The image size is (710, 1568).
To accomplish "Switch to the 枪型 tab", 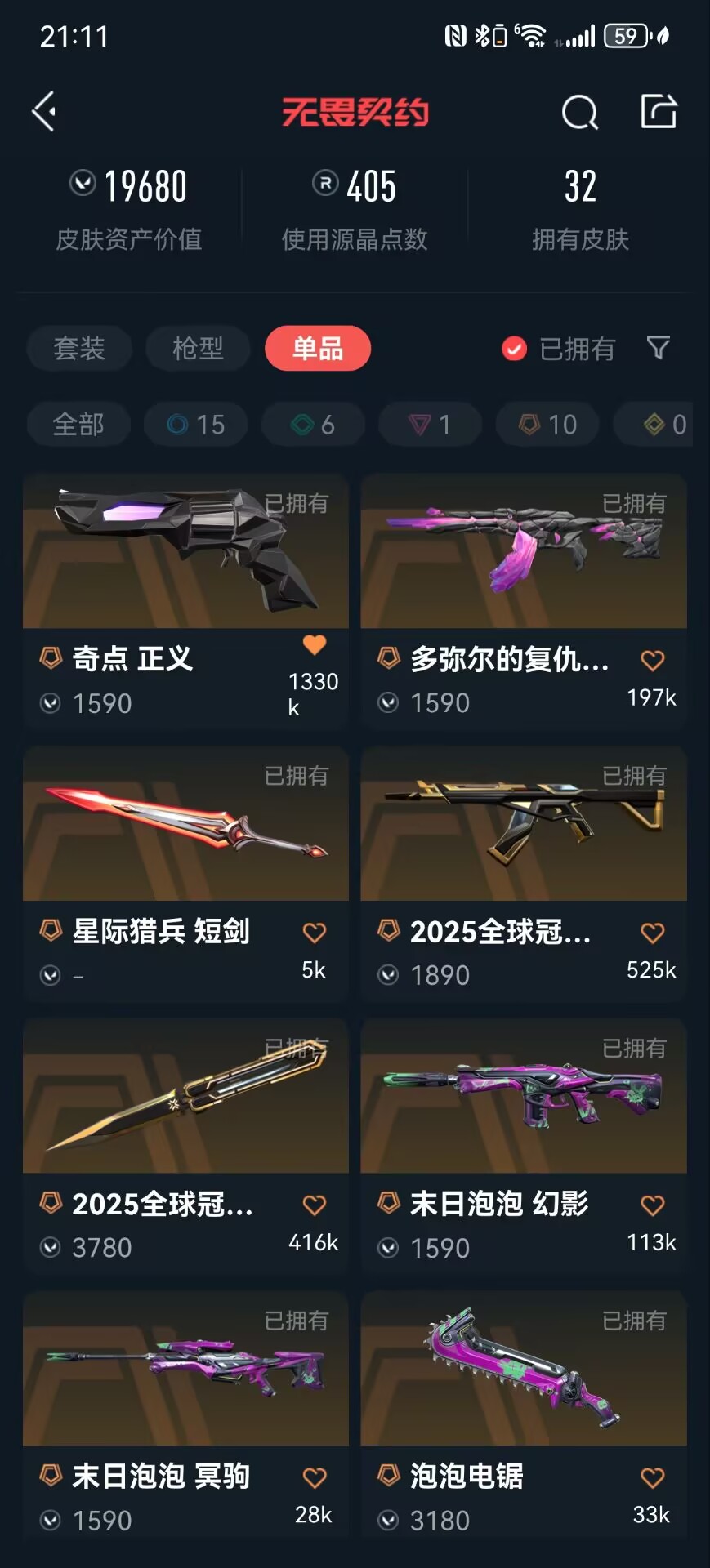I will tap(198, 349).
